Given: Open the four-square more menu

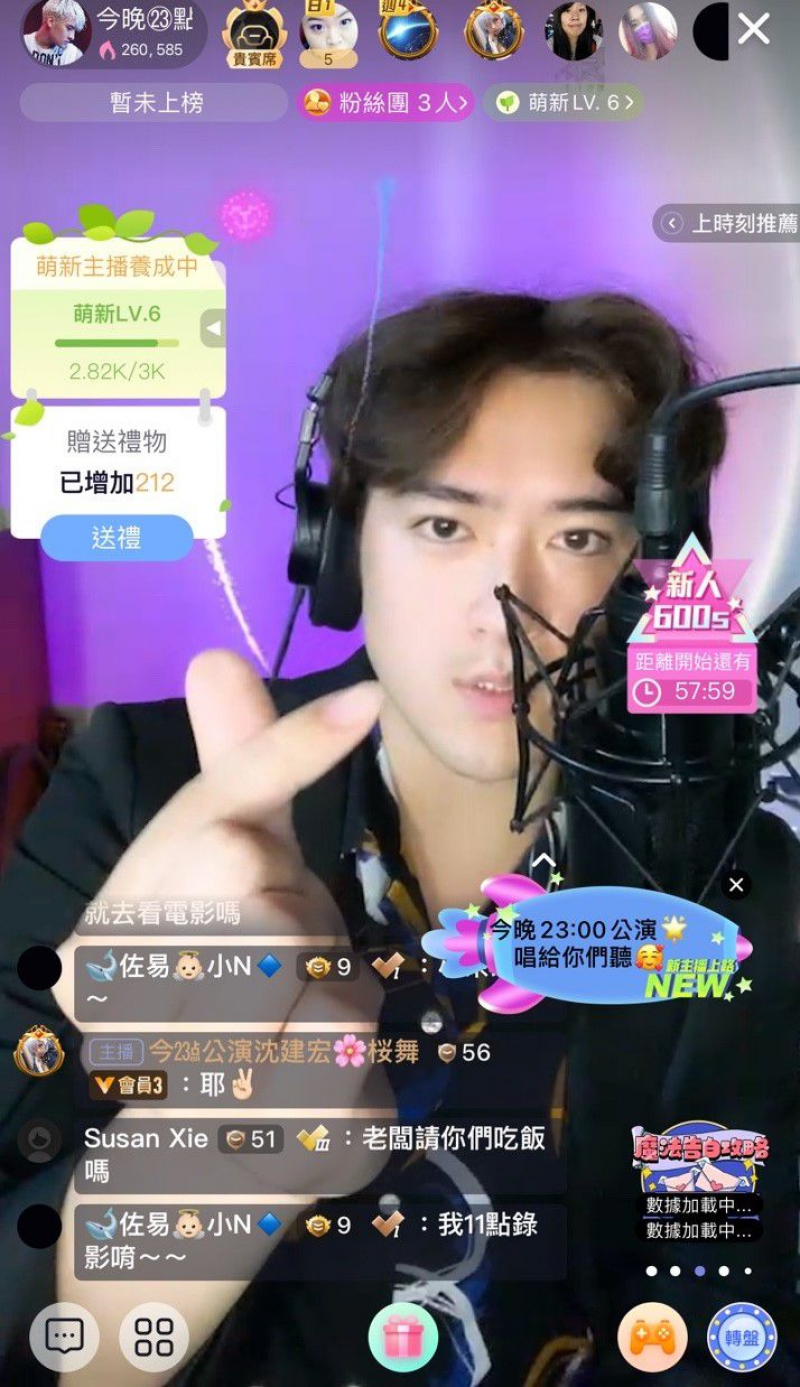Looking at the screenshot, I should coord(153,1336).
